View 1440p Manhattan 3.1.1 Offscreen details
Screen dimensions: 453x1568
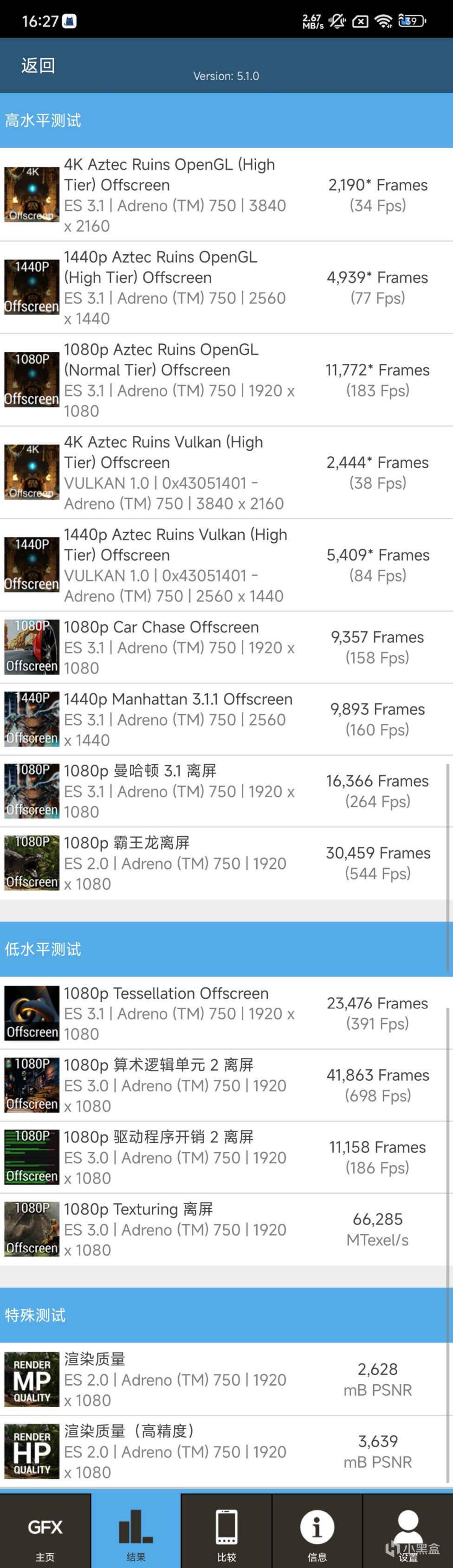click(x=226, y=719)
